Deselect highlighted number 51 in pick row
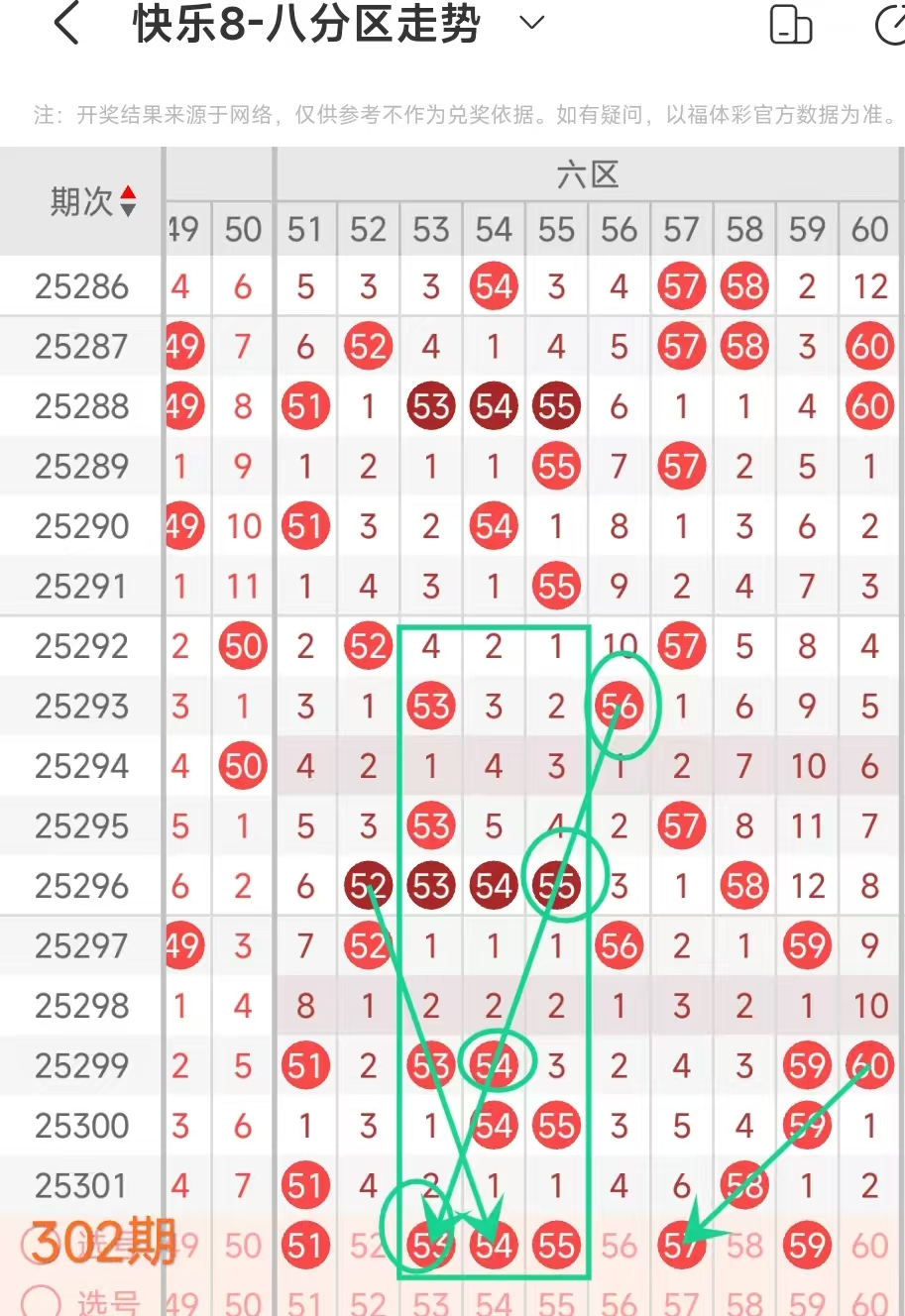Image resolution: width=905 pixels, height=1316 pixels. coord(305,1245)
